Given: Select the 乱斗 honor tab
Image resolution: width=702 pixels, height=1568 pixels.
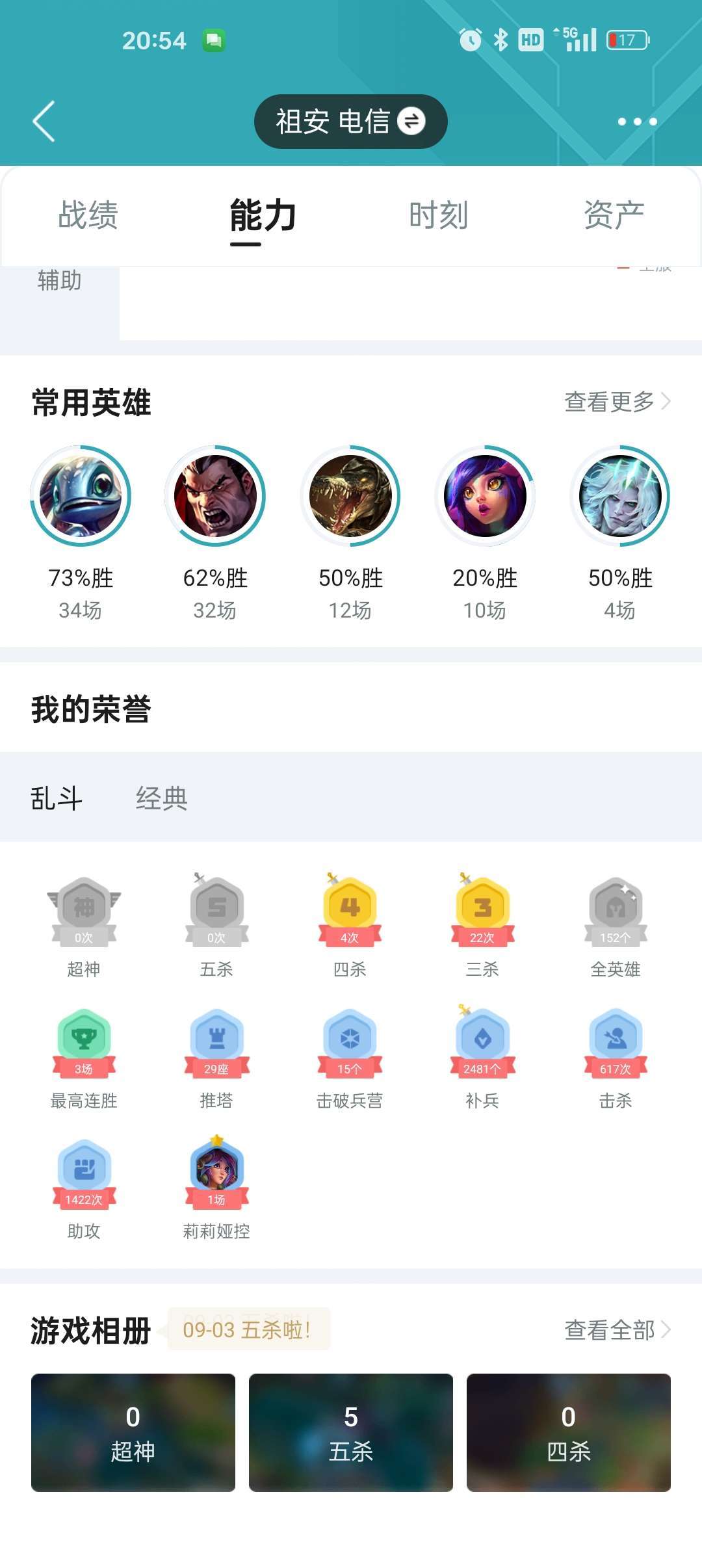Looking at the screenshot, I should coord(57,798).
